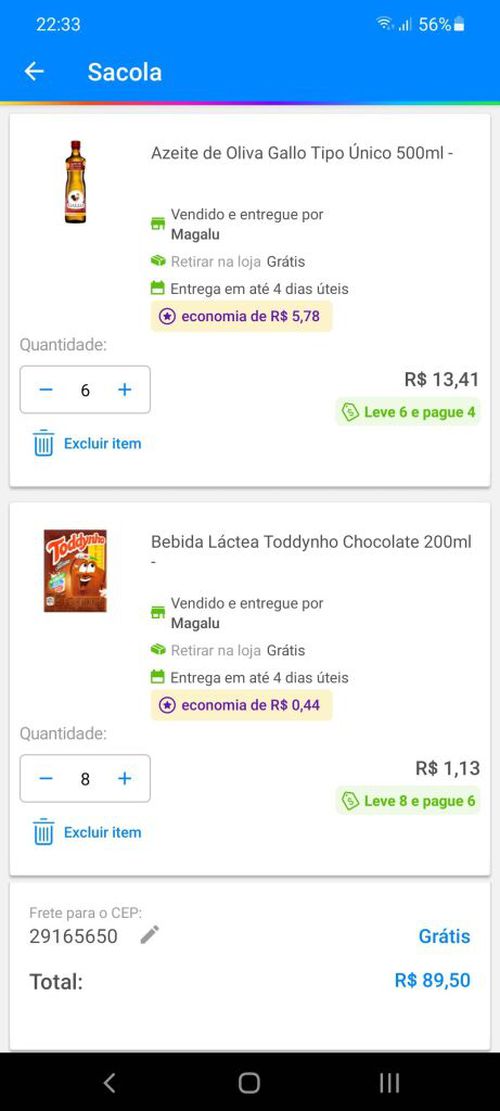The image size is (500, 1111).
Task: Go back using the Sacola header arrow
Action: click(x=34, y=72)
